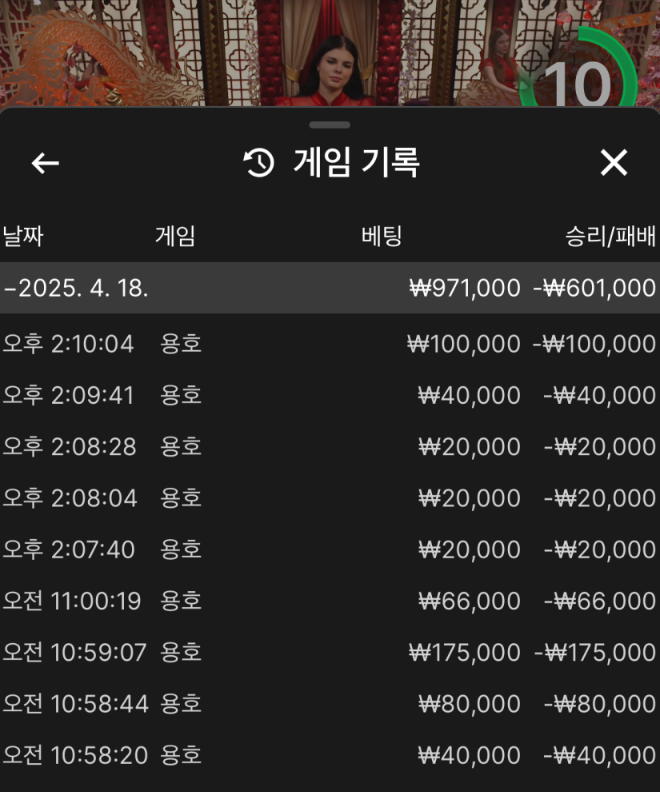Select the 오후 2:08:28 용호 record
The width and height of the screenshot is (660, 792).
[330, 446]
